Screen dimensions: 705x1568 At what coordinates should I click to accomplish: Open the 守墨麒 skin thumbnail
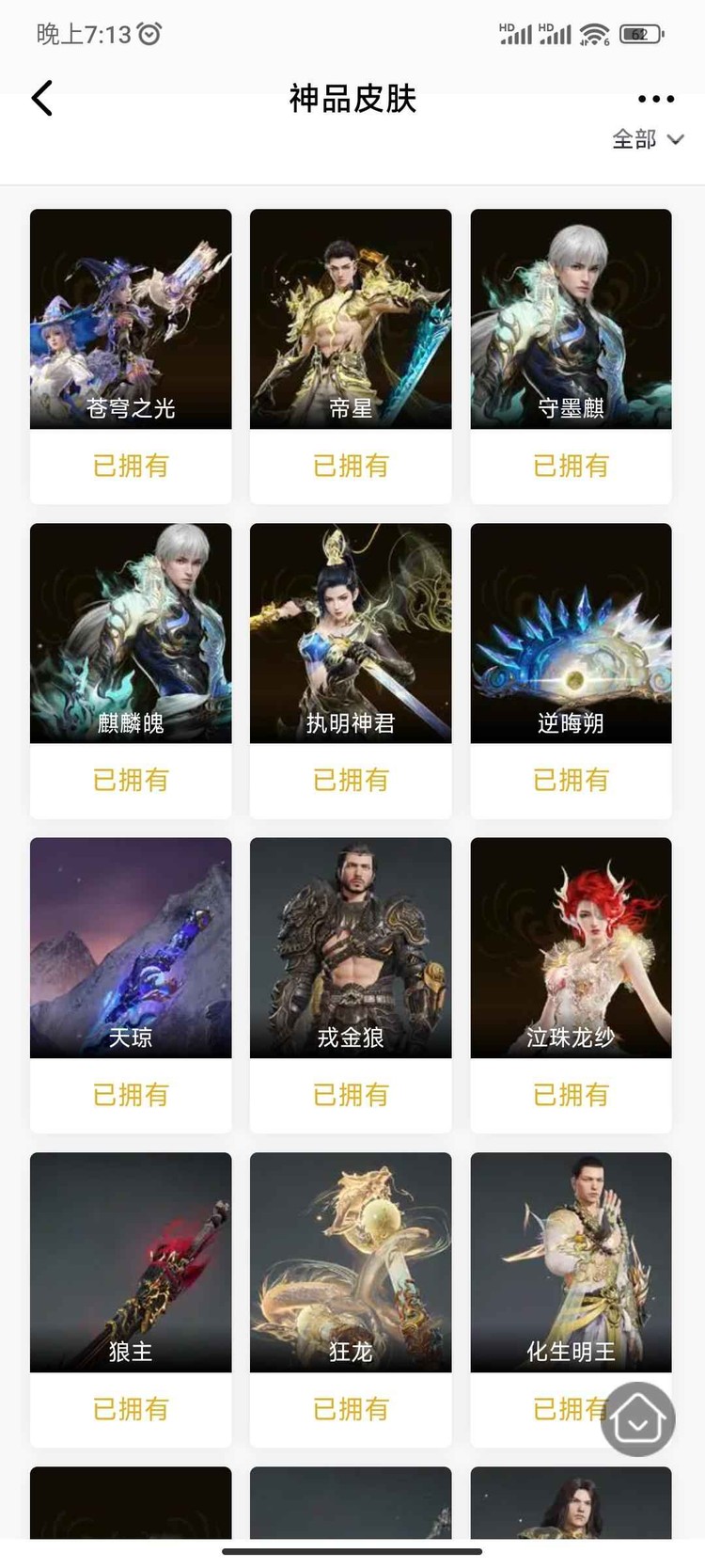click(x=570, y=319)
